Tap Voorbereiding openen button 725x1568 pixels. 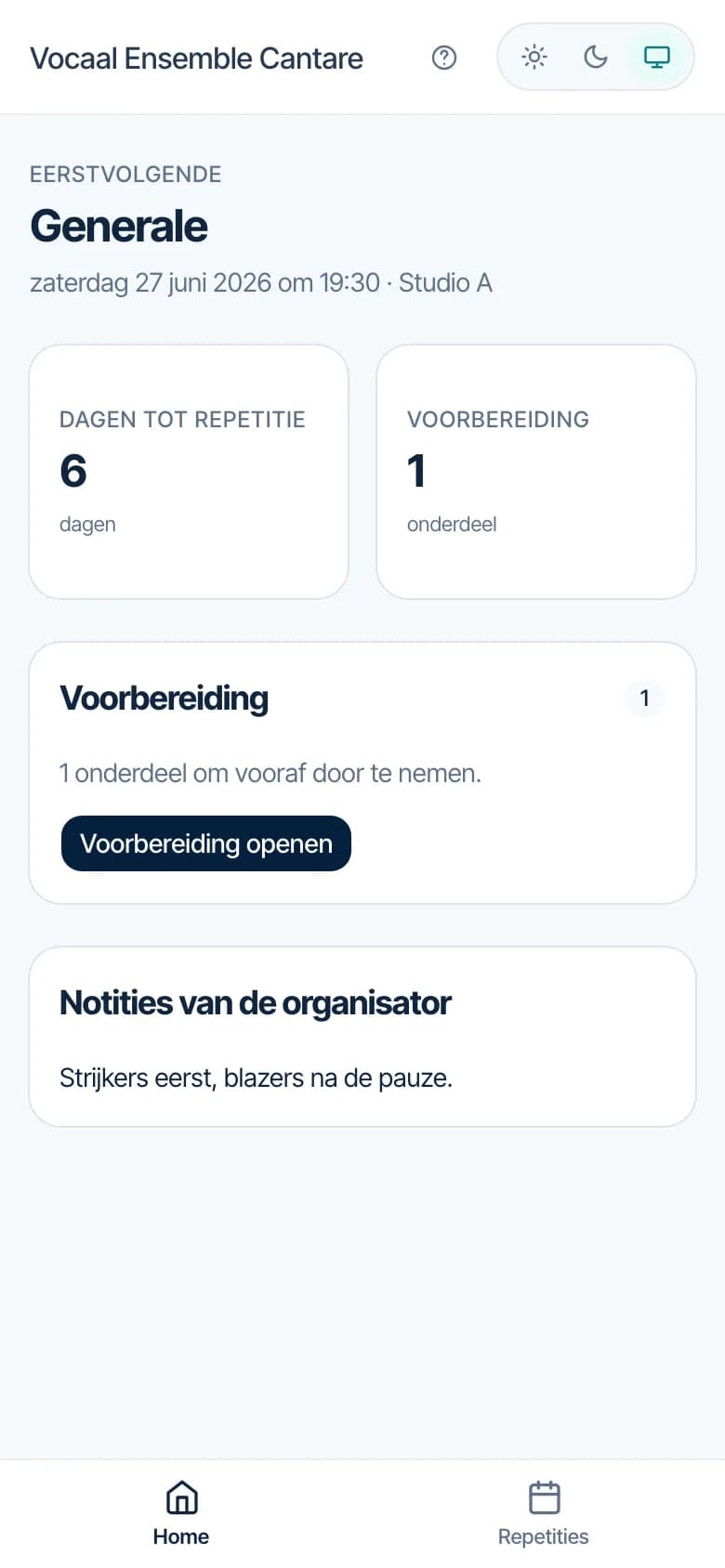(206, 843)
